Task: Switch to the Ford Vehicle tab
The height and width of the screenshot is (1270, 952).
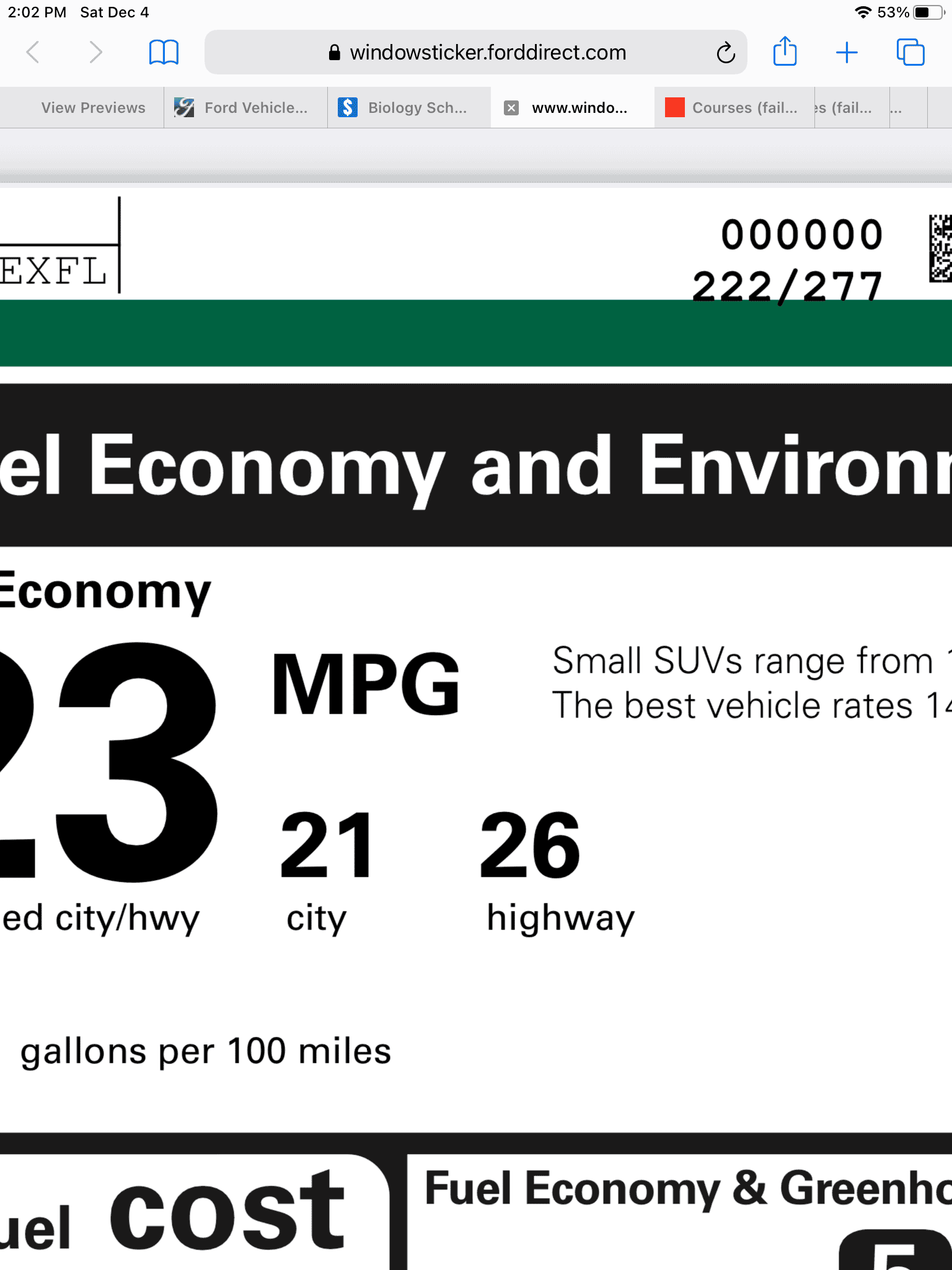Action: click(246, 108)
